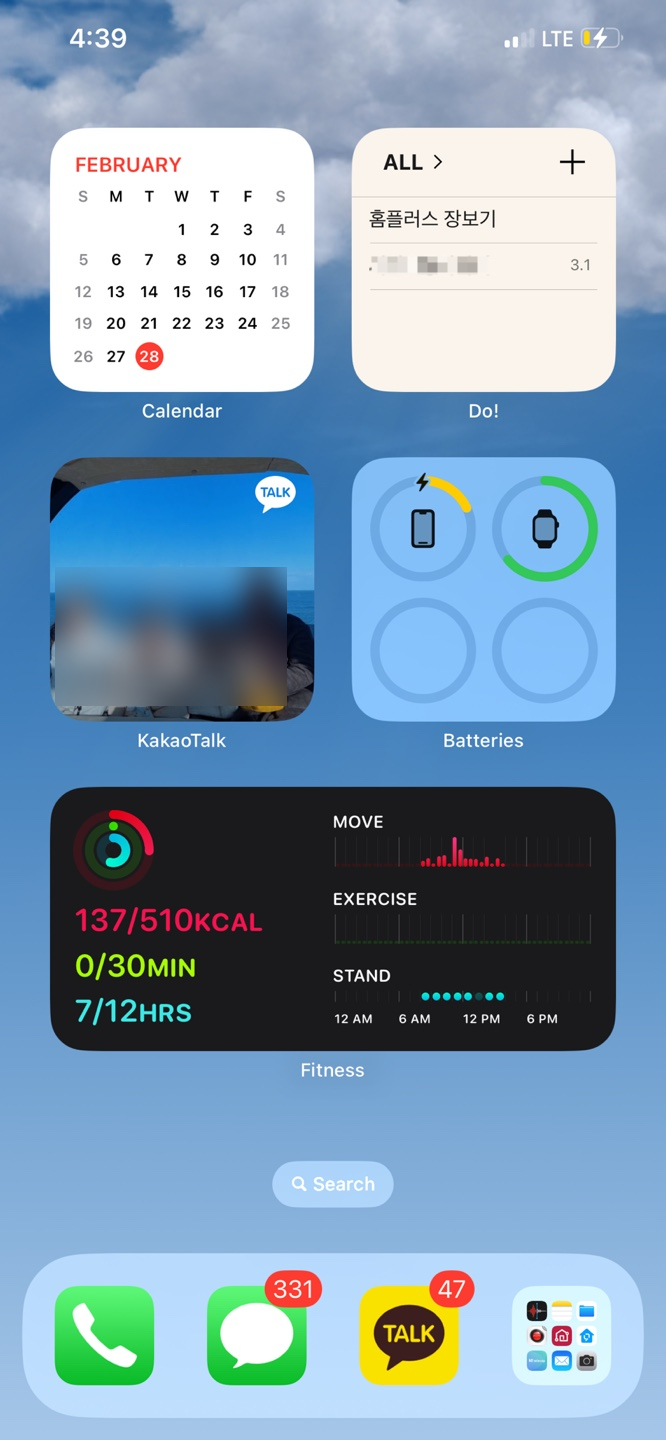Open the Fitness activity widget

332,918
